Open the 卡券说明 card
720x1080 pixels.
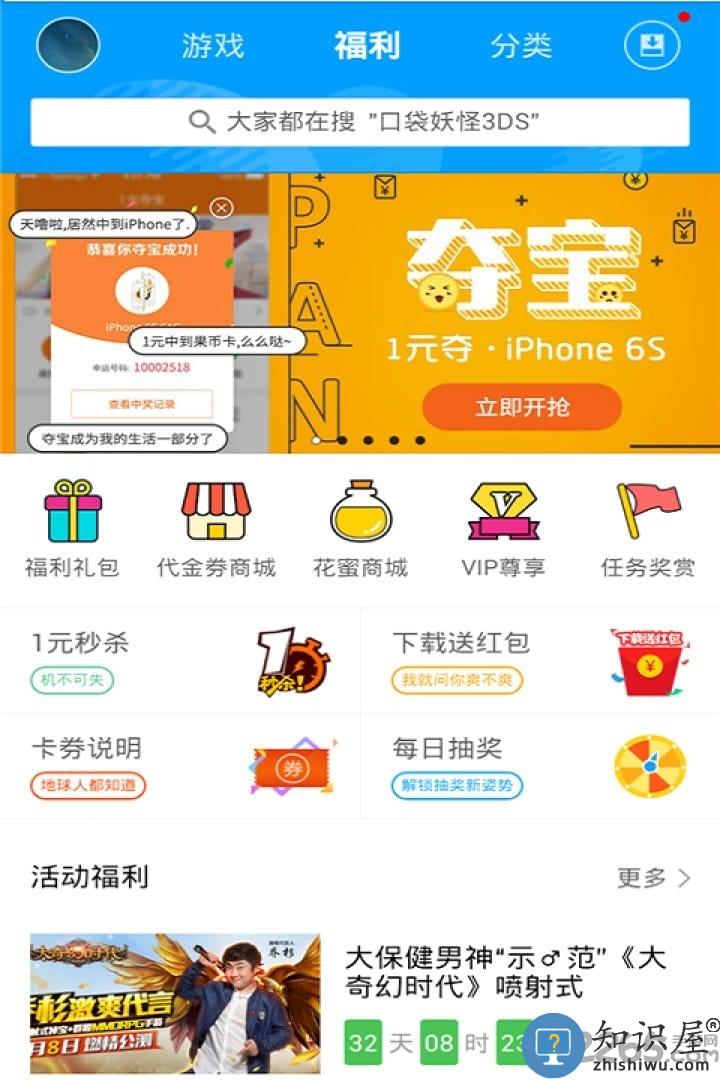coord(180,767)
